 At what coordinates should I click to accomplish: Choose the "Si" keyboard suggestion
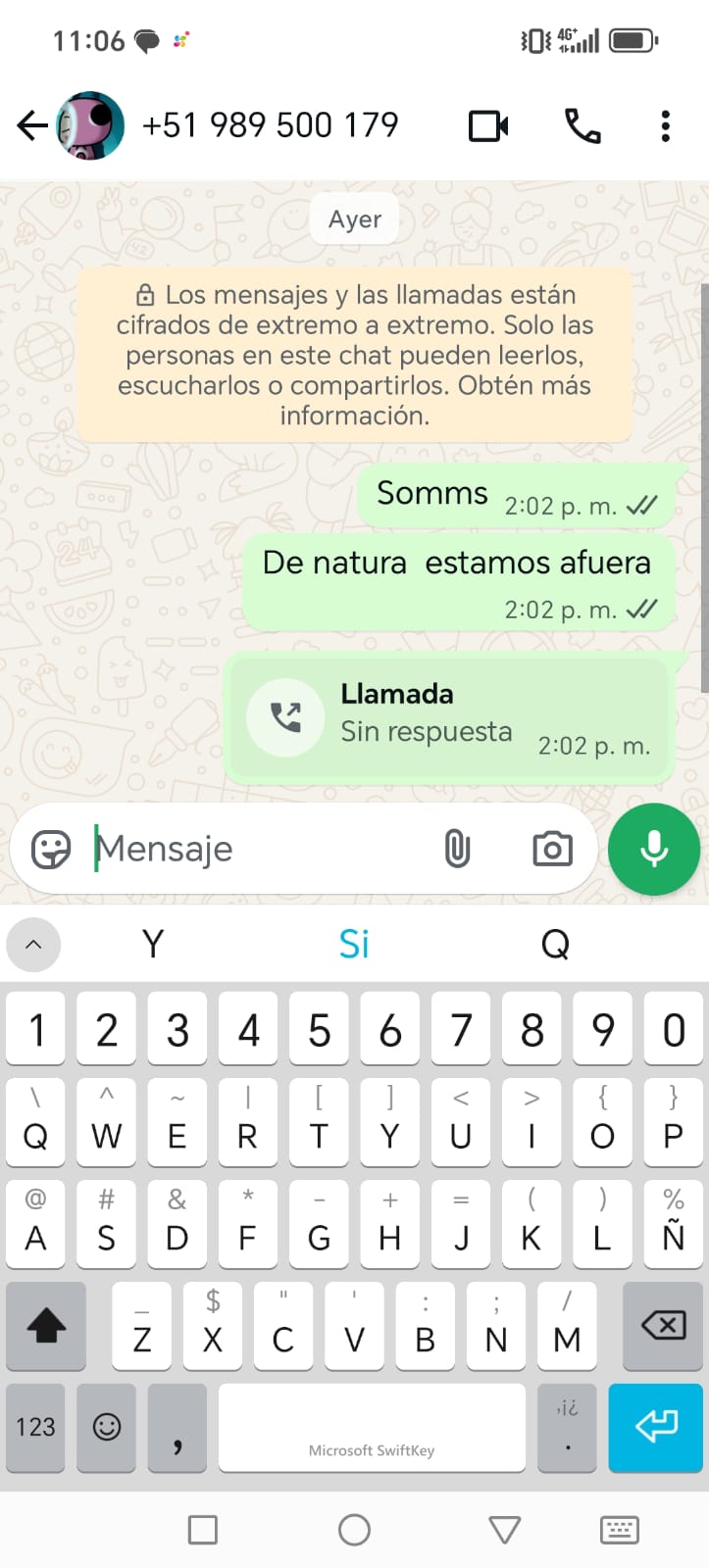(354, 945)
